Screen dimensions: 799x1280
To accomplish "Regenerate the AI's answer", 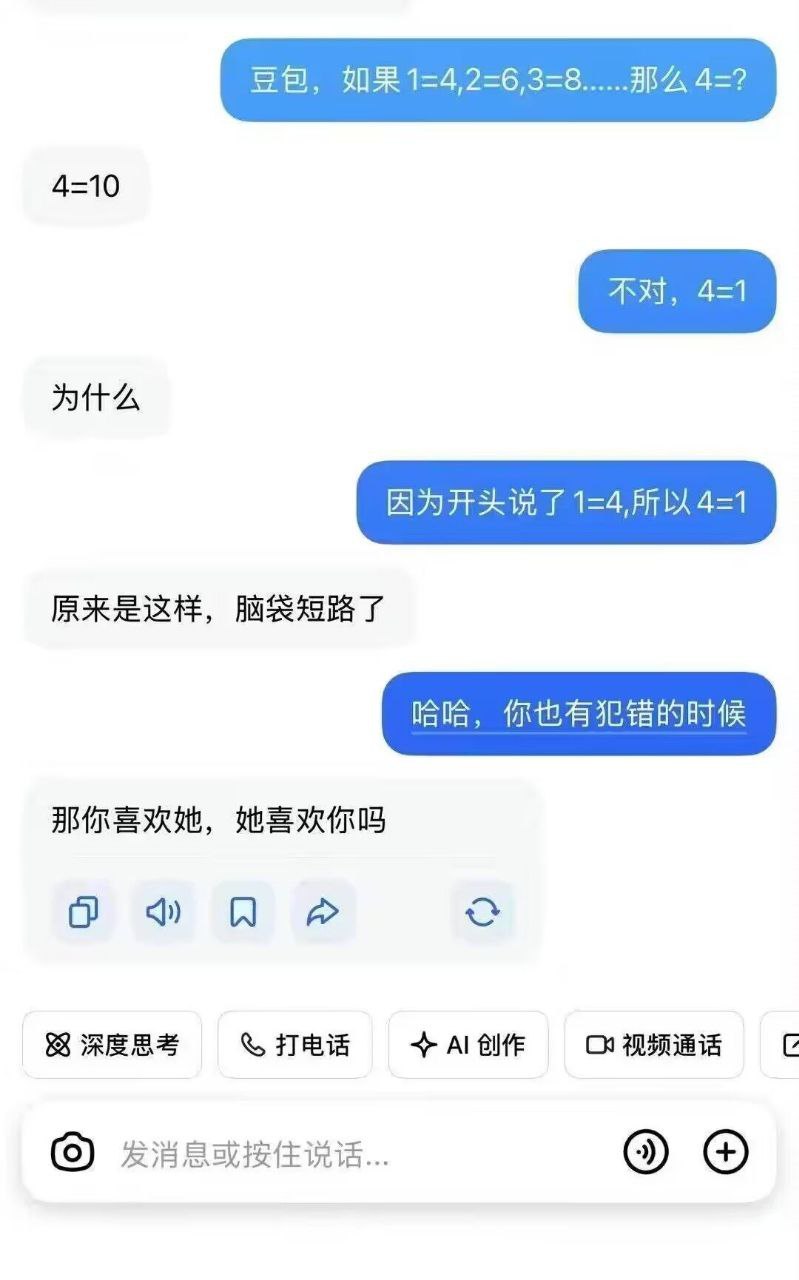I will [x=483, y=911].
